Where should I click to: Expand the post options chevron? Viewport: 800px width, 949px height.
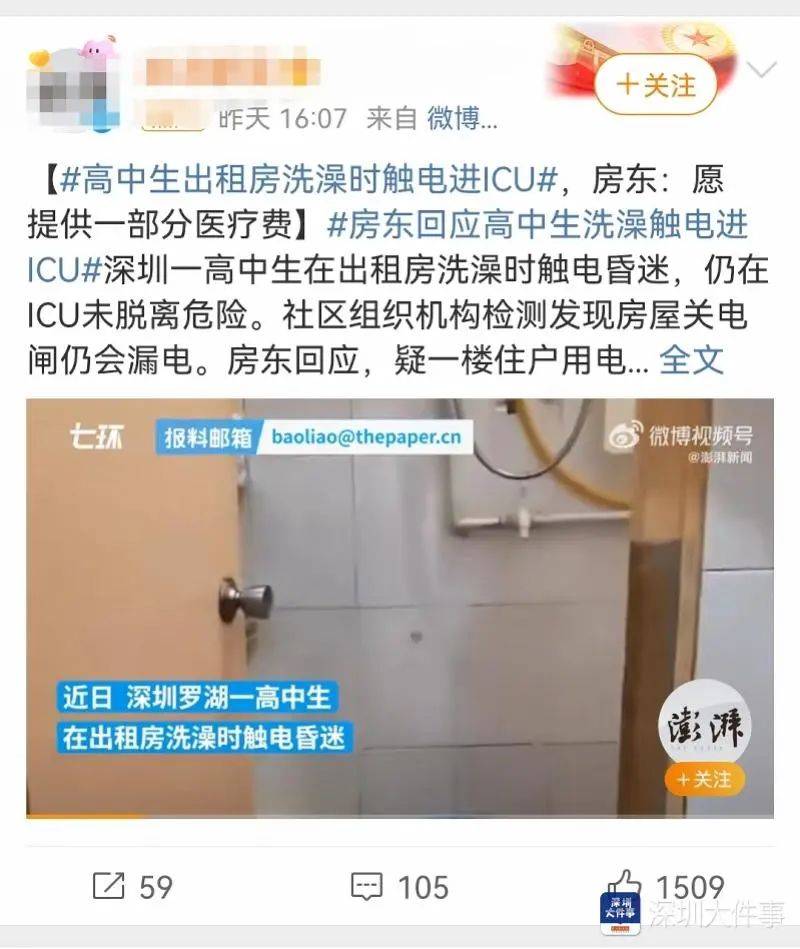tap(762, 70)
